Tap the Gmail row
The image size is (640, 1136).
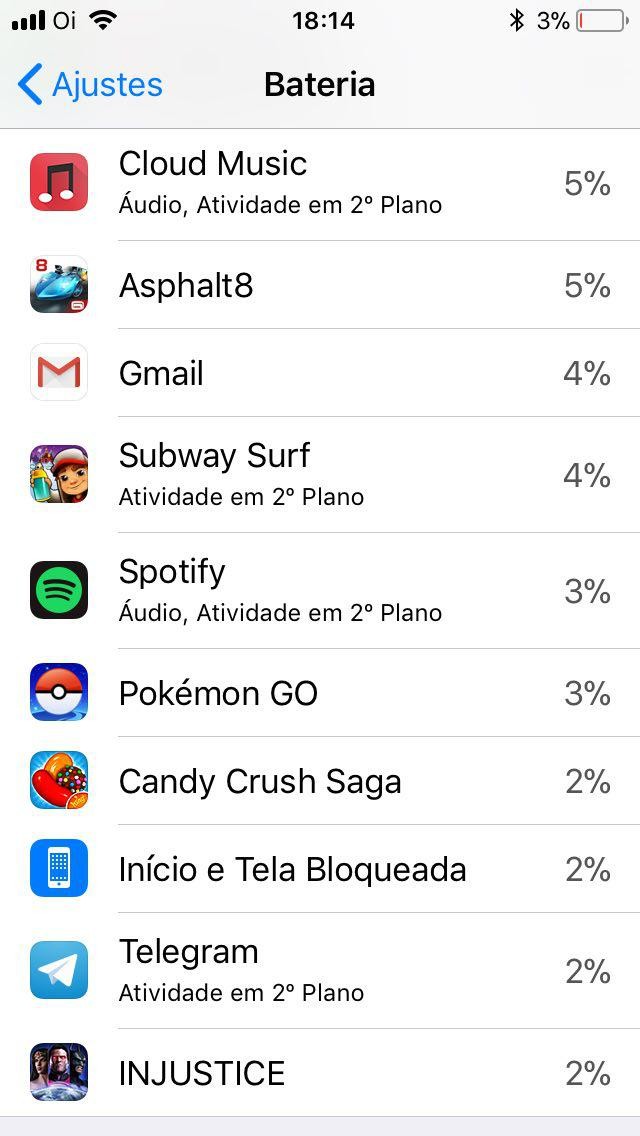click(x=320, y=373)
